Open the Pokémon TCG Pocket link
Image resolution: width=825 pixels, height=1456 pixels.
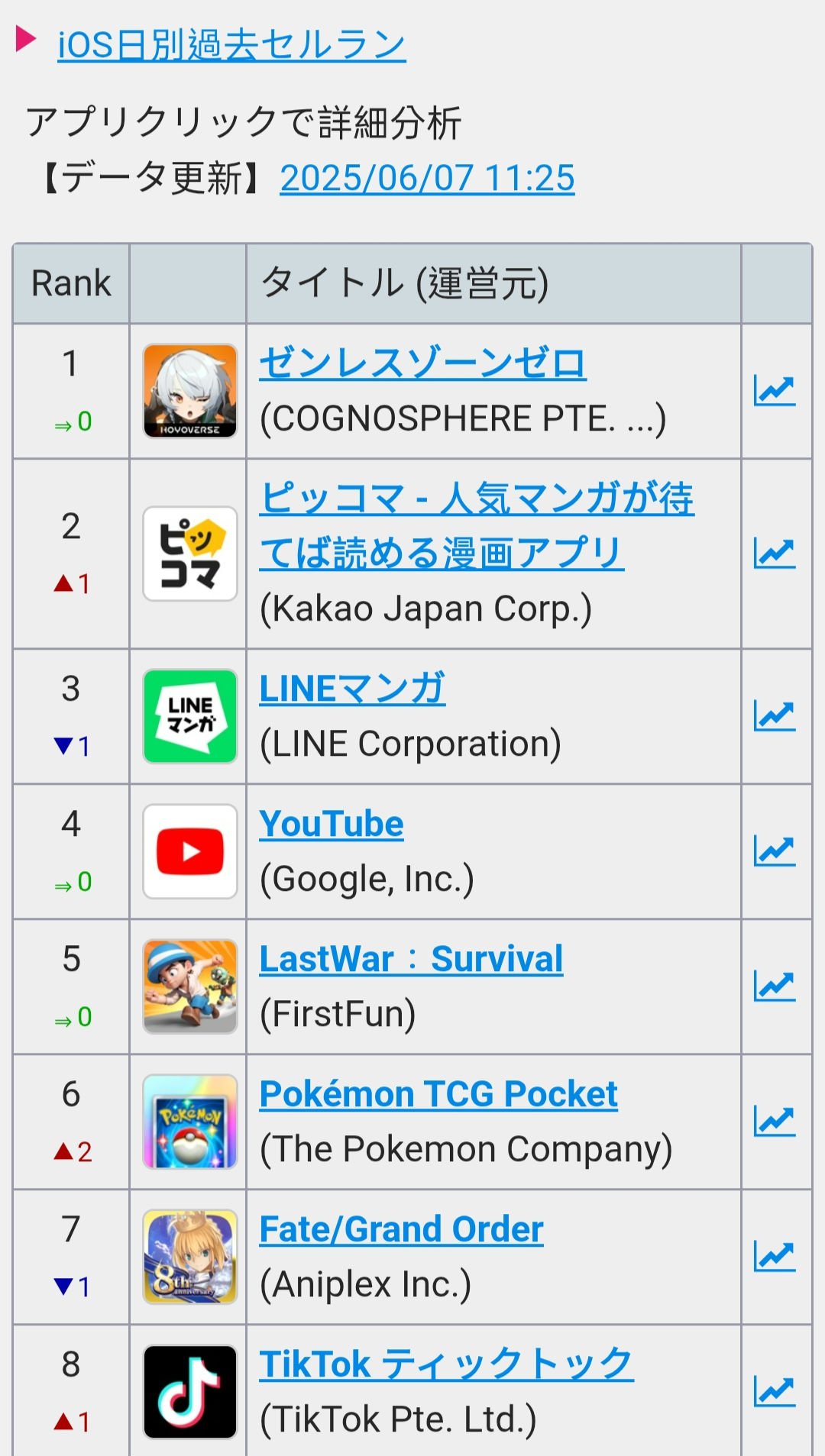[438, 1094]
